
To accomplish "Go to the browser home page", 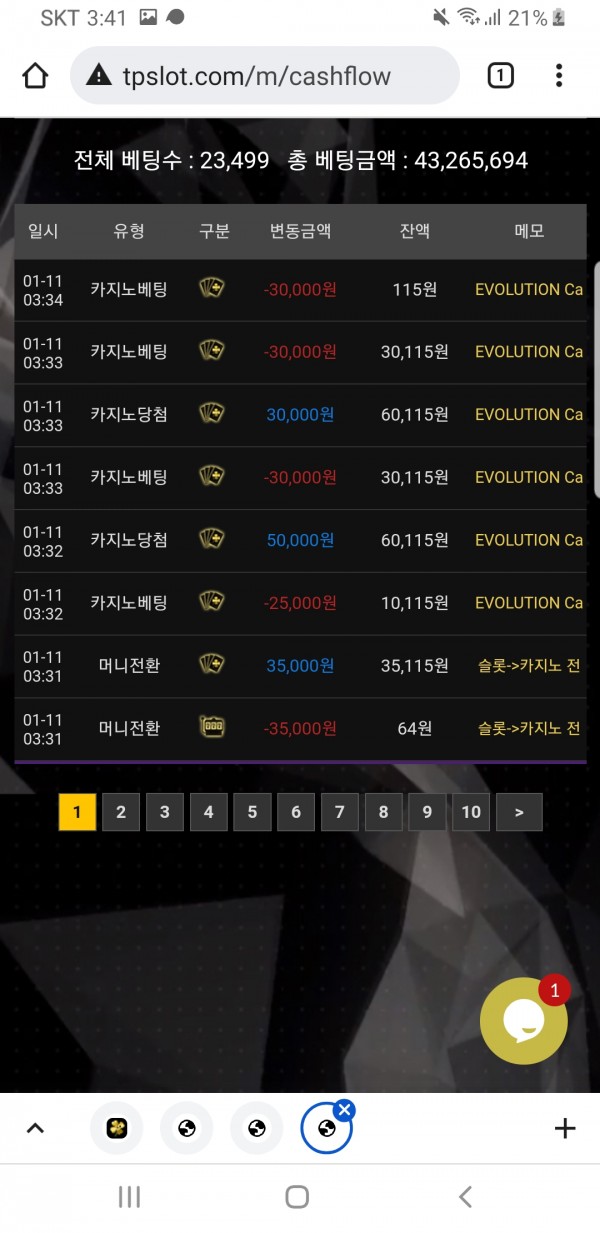I will (x=35, y=76).
